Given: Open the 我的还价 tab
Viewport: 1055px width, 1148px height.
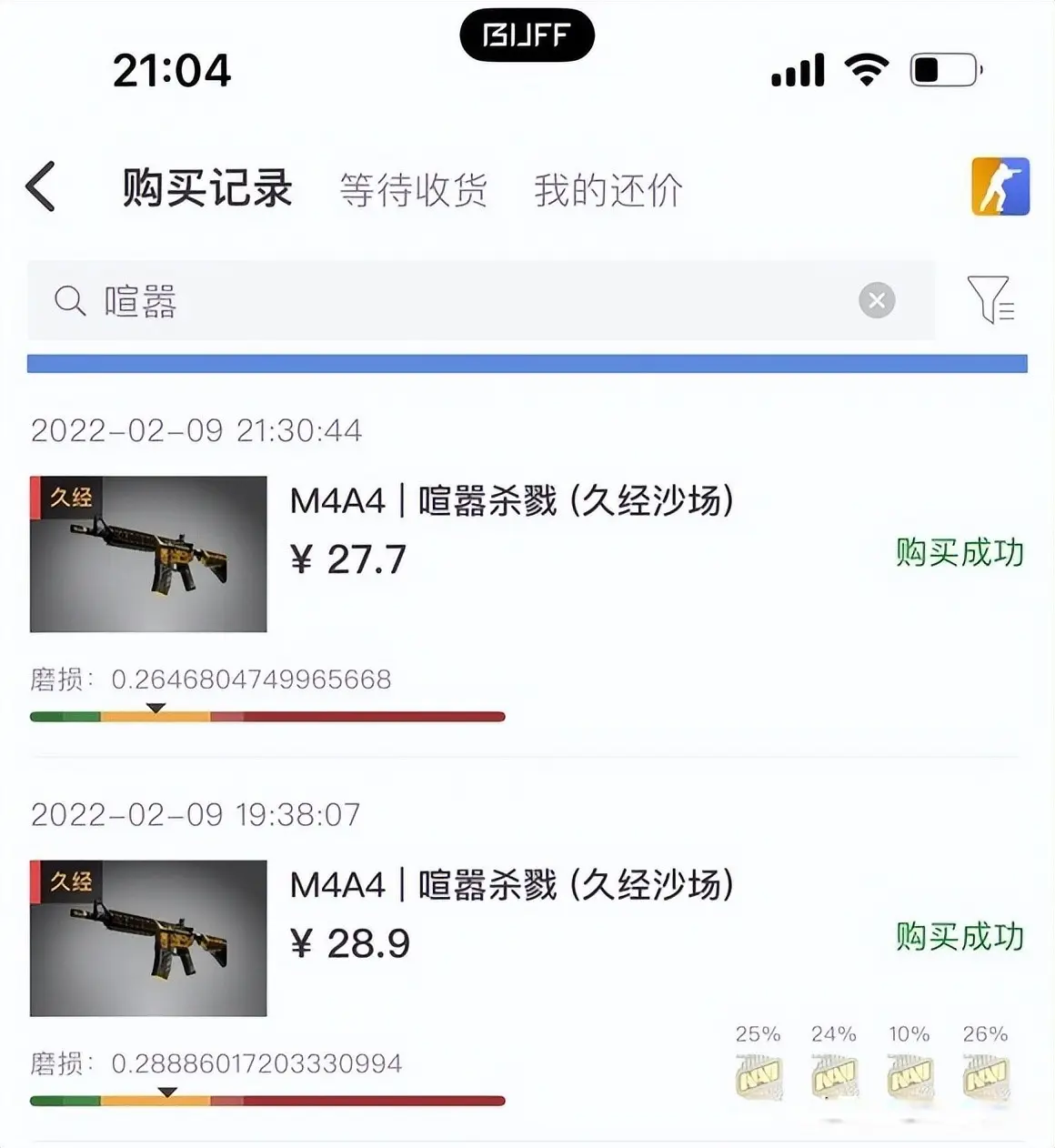Looking at the screenshot, I should click(608, 190).
